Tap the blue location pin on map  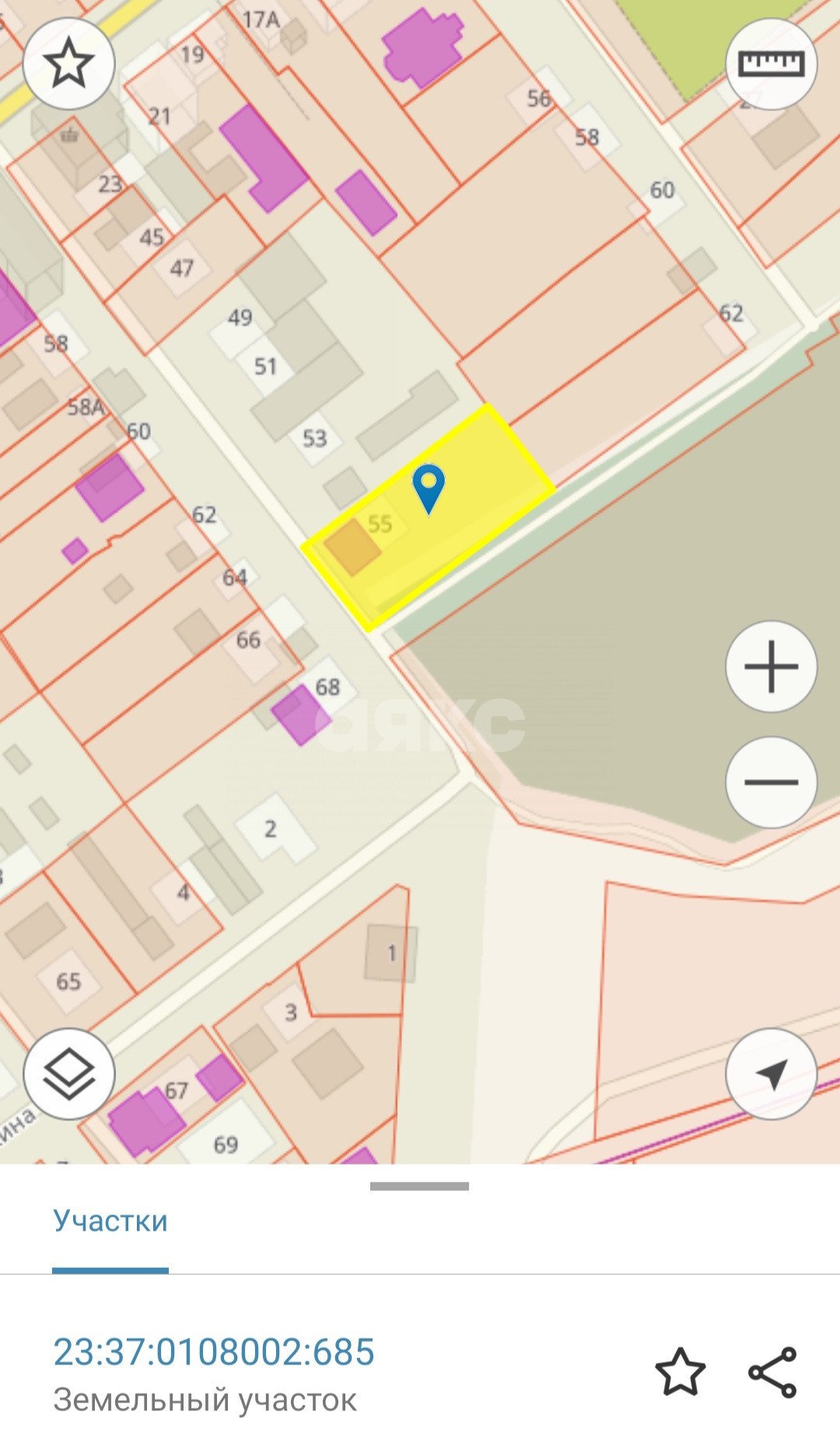coord(428,487)
